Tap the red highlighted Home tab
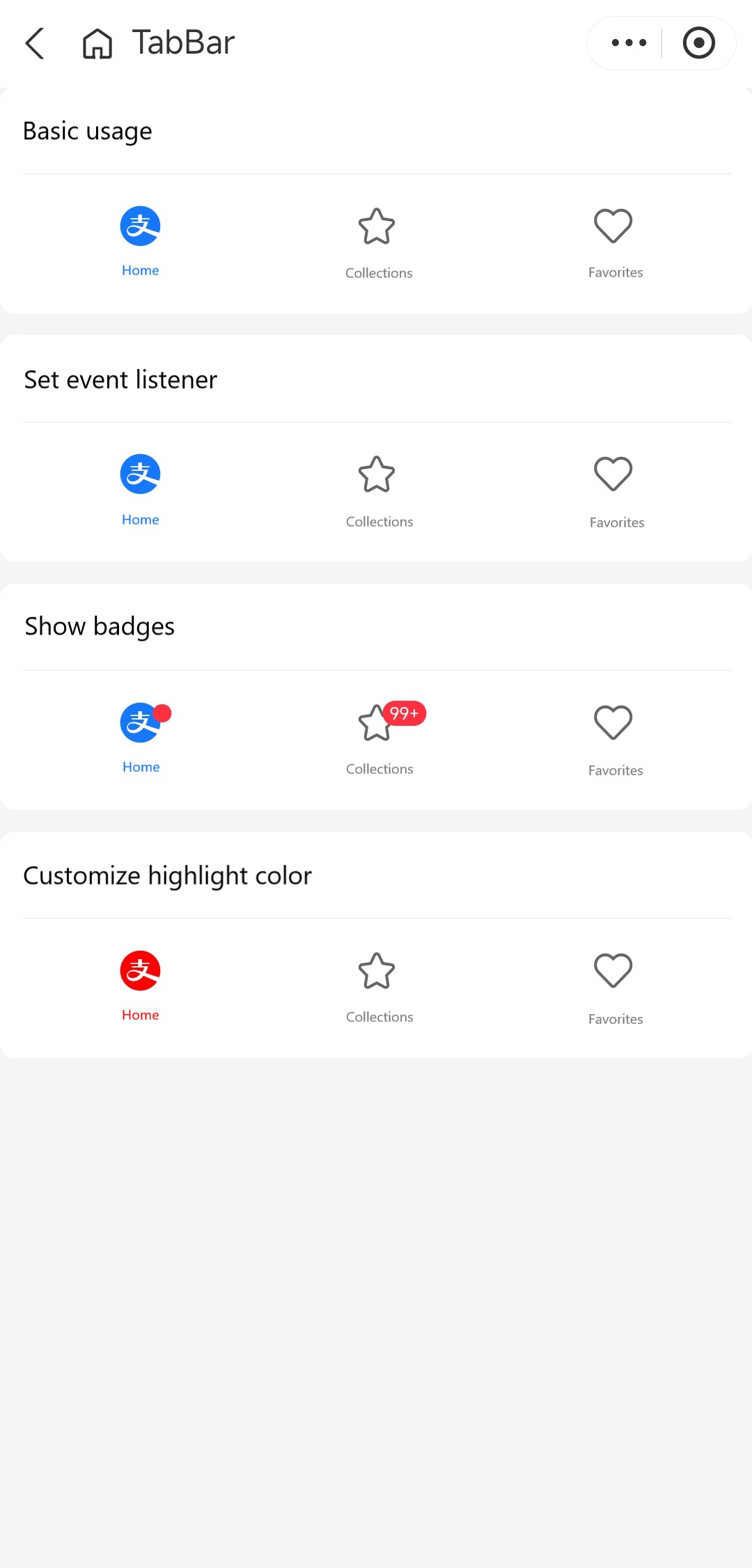752x1568 pixels. point(141,986)
